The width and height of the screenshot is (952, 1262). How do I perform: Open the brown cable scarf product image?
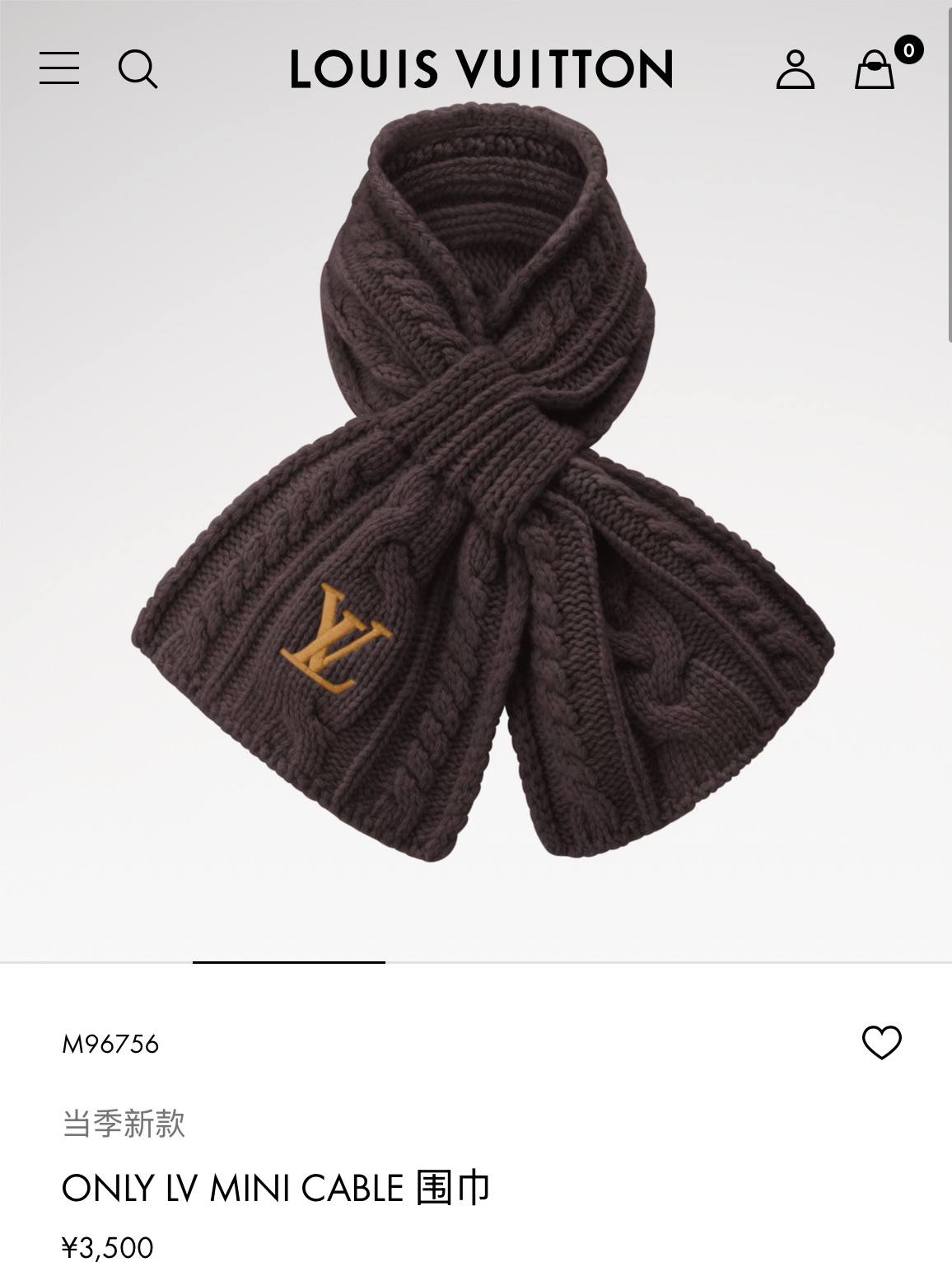482,494
